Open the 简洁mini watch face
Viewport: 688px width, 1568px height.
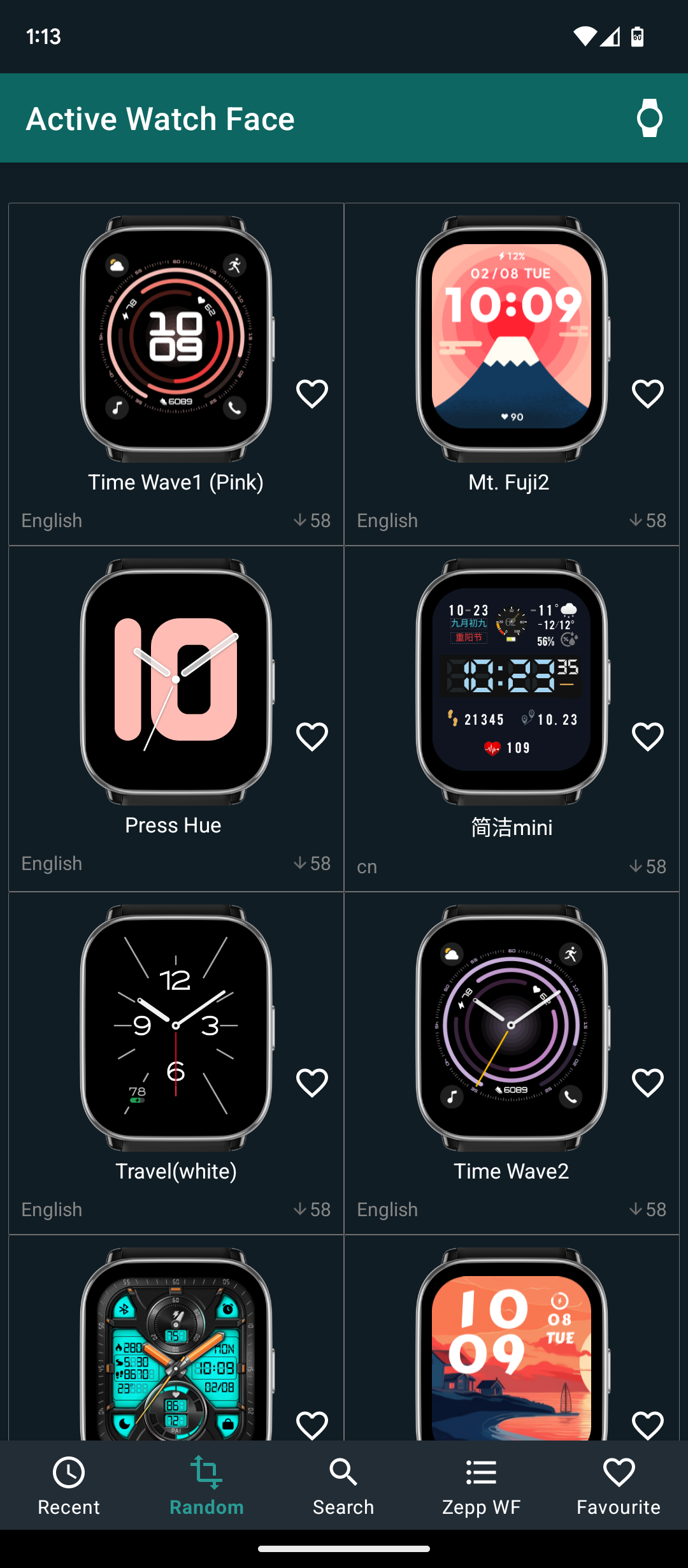coord(511,682)
